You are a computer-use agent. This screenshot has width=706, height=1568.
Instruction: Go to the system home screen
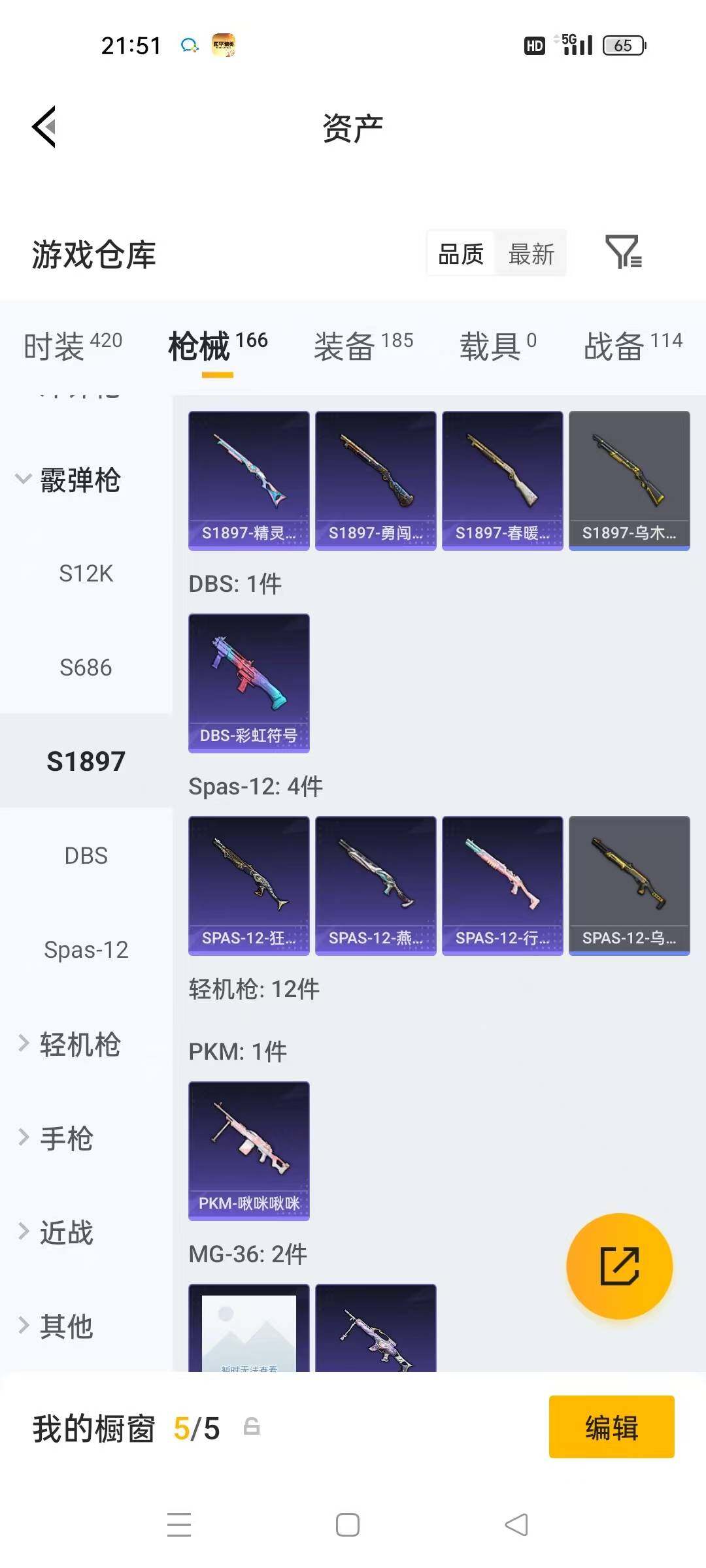(347, 1525)
